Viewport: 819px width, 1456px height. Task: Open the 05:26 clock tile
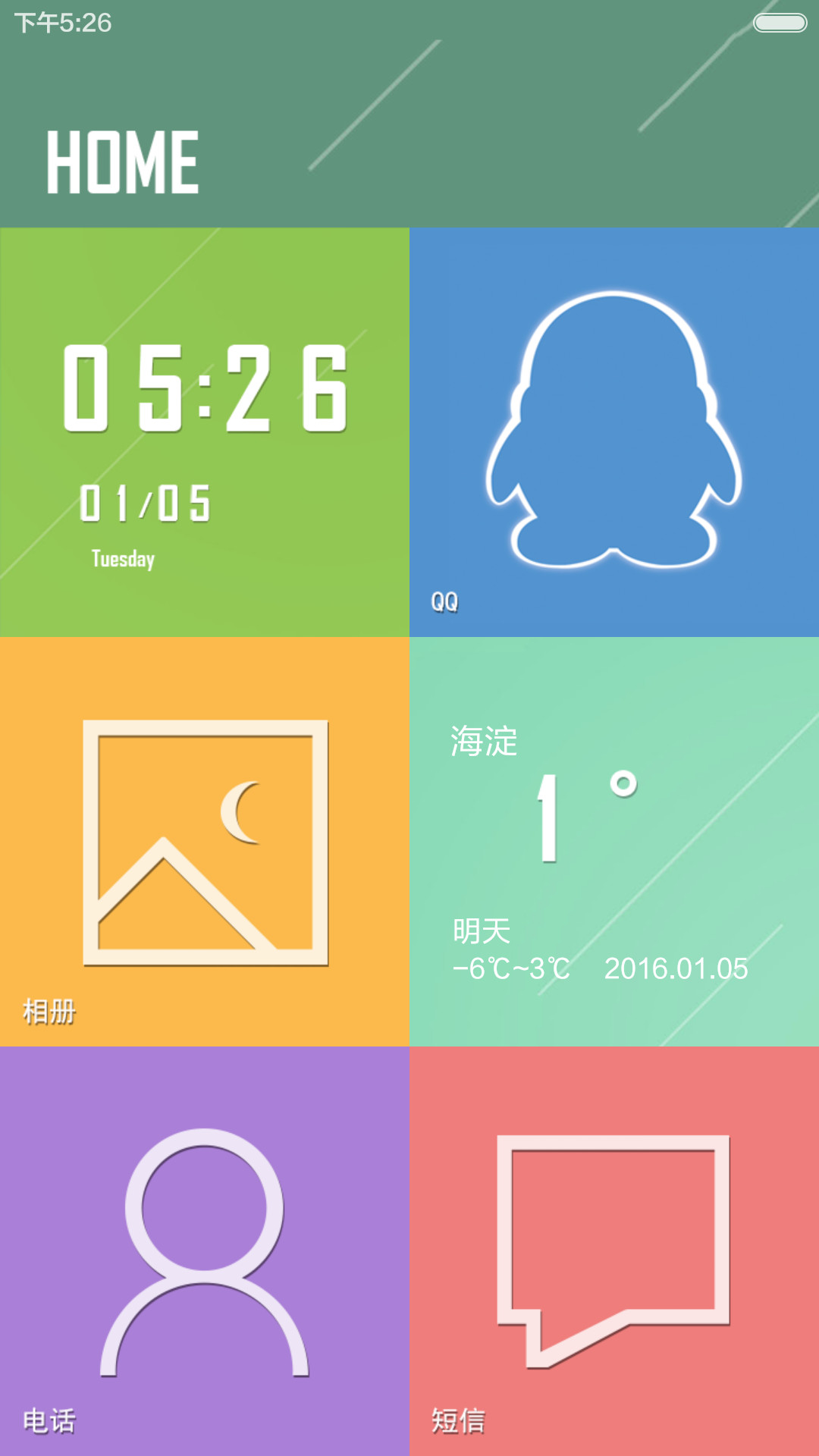click(x=205, y=432)
